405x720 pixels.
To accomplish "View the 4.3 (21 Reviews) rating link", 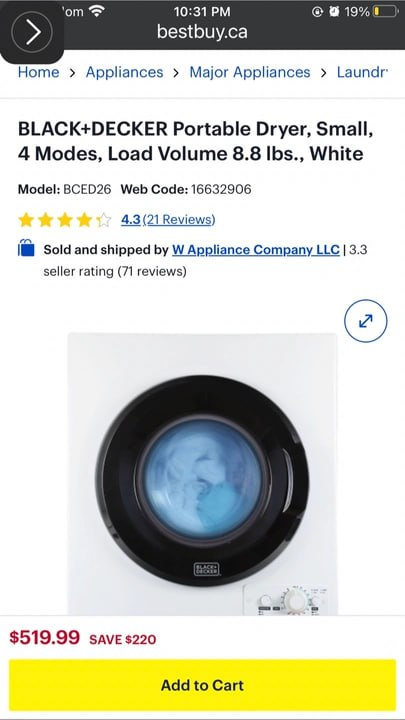I will pyautogui.click(x=168, y=219).
